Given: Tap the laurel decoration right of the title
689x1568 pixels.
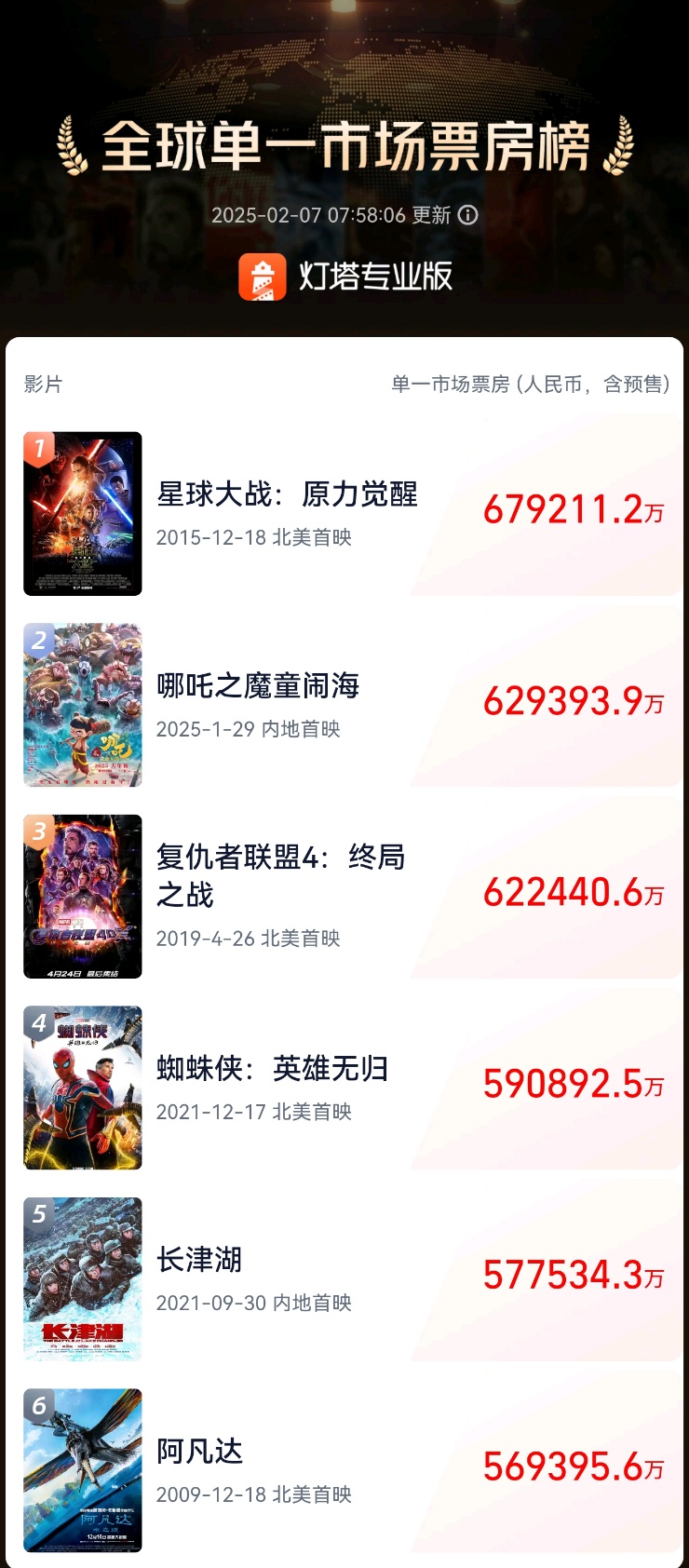Looking at the screenshot, I should (x=619, y=145).
